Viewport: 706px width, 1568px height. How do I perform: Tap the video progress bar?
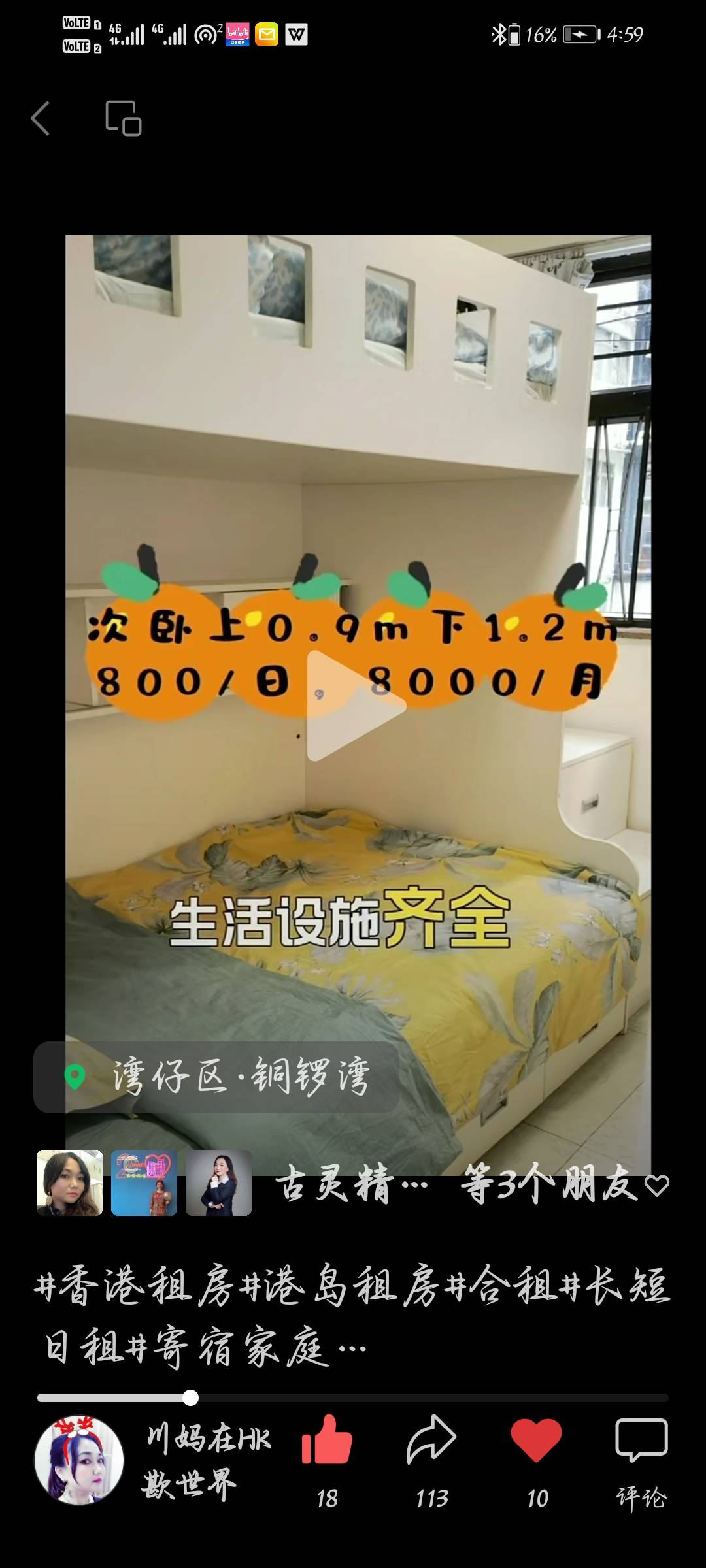[x=353, y=1398]
